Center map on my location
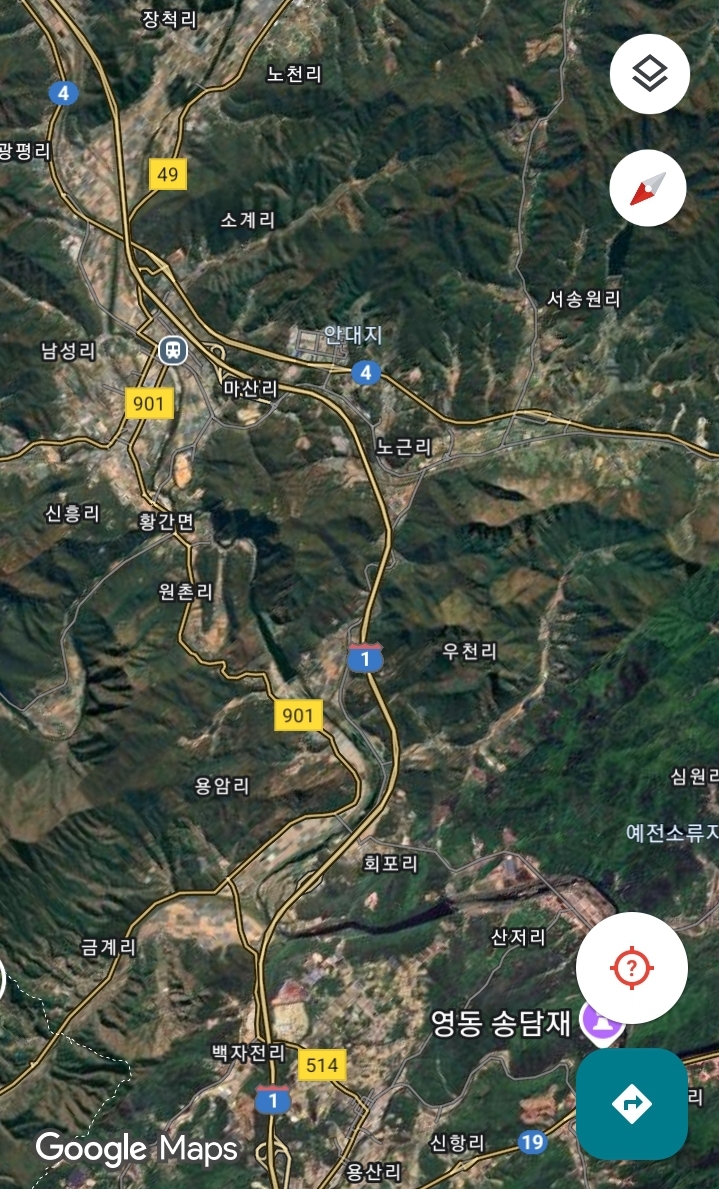719x1189 pixels. point(632,968)
